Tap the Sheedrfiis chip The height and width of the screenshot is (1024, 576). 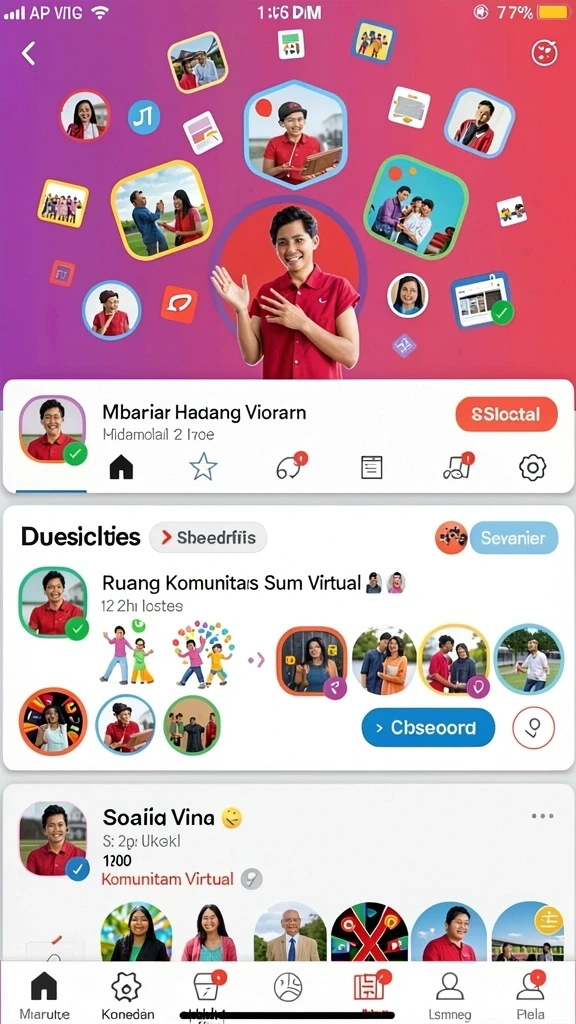[208, 537]
